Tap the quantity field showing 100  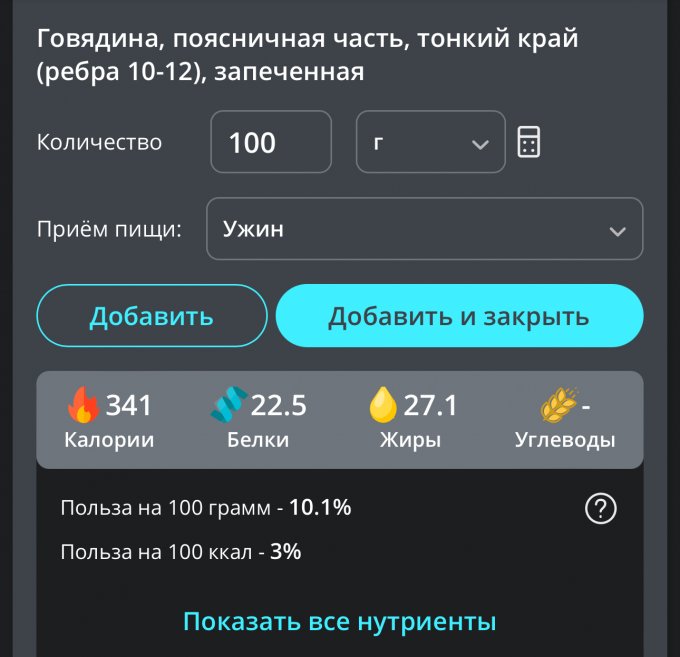270,142
